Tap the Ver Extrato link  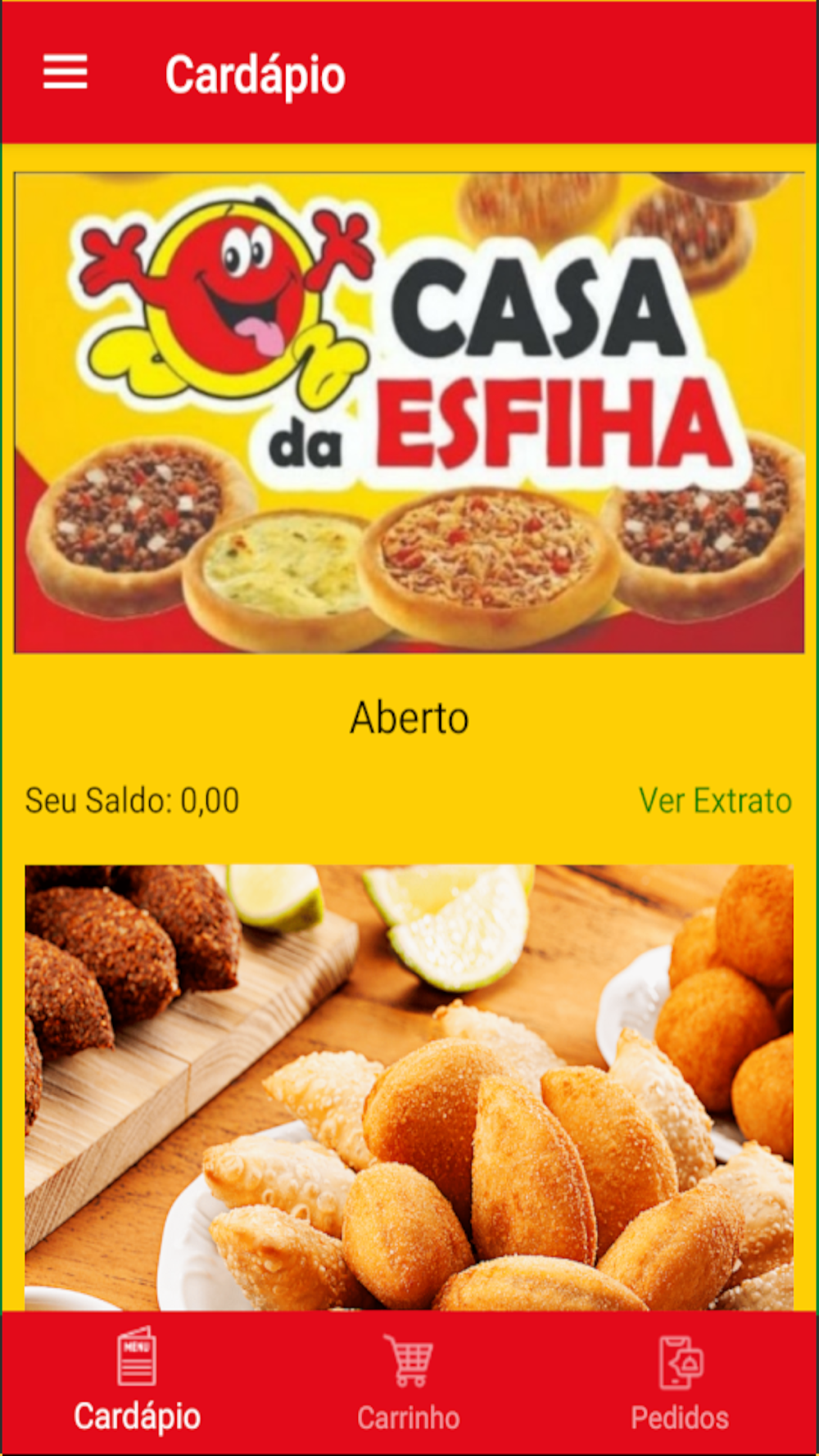tap(714, 800)
